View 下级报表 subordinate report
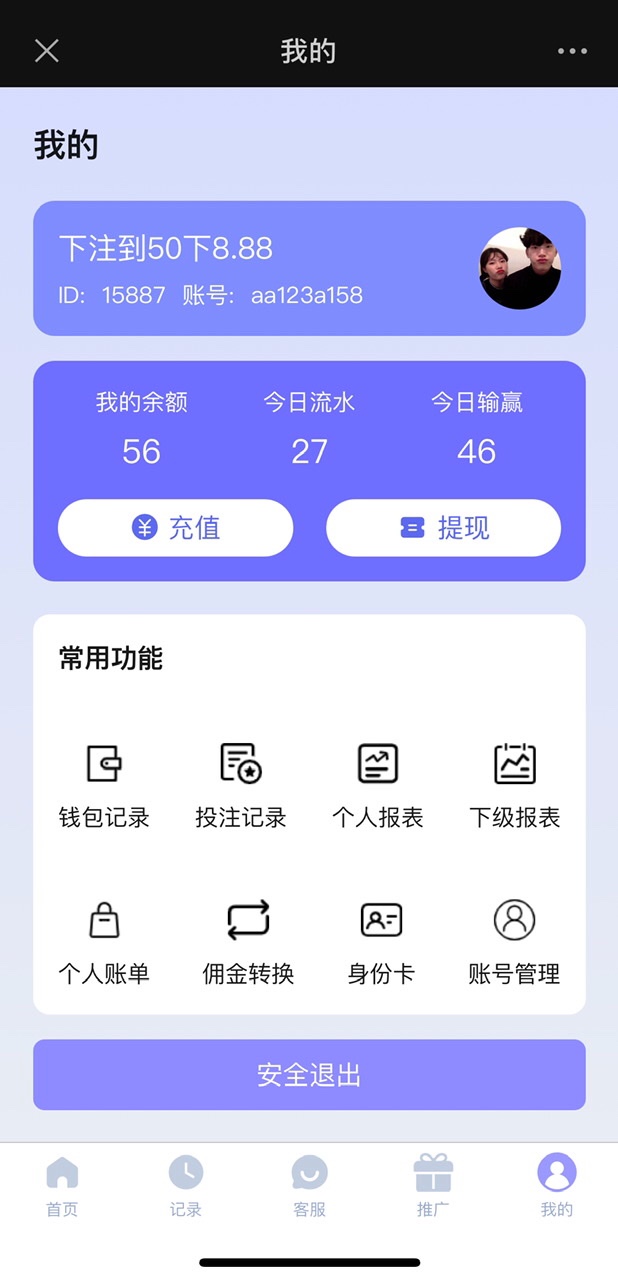 tap(515, 785)
